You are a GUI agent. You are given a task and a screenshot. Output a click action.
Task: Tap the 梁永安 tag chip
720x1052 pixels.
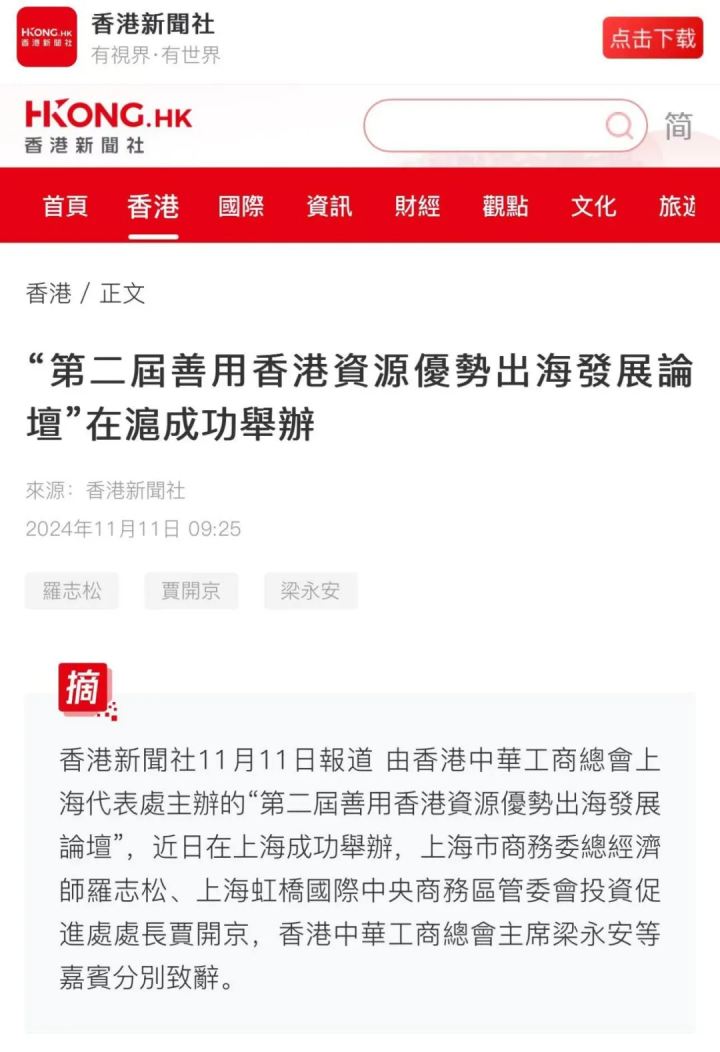[x=310, y=590]
